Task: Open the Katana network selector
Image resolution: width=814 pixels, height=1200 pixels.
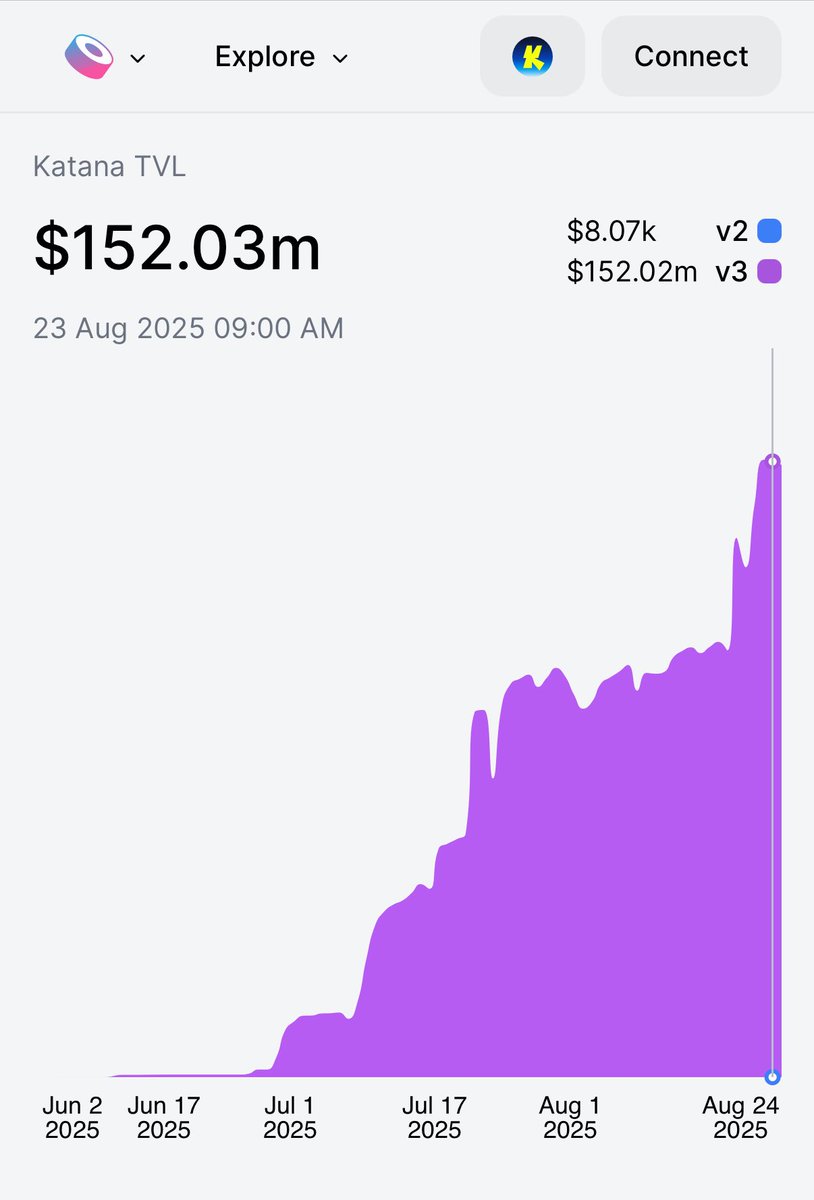Action: coord(532,57)
